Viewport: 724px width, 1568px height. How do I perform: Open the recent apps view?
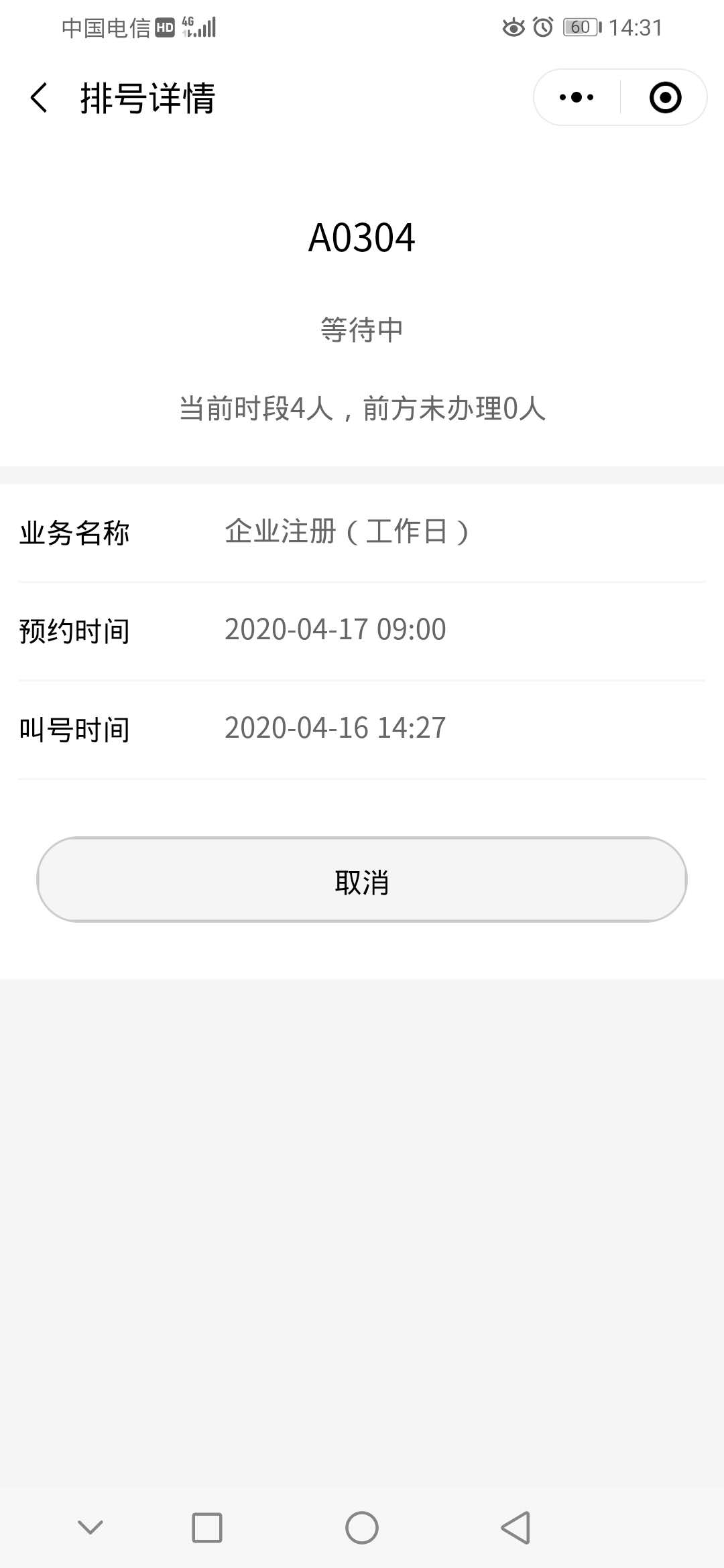click(x=207, y=1528)
